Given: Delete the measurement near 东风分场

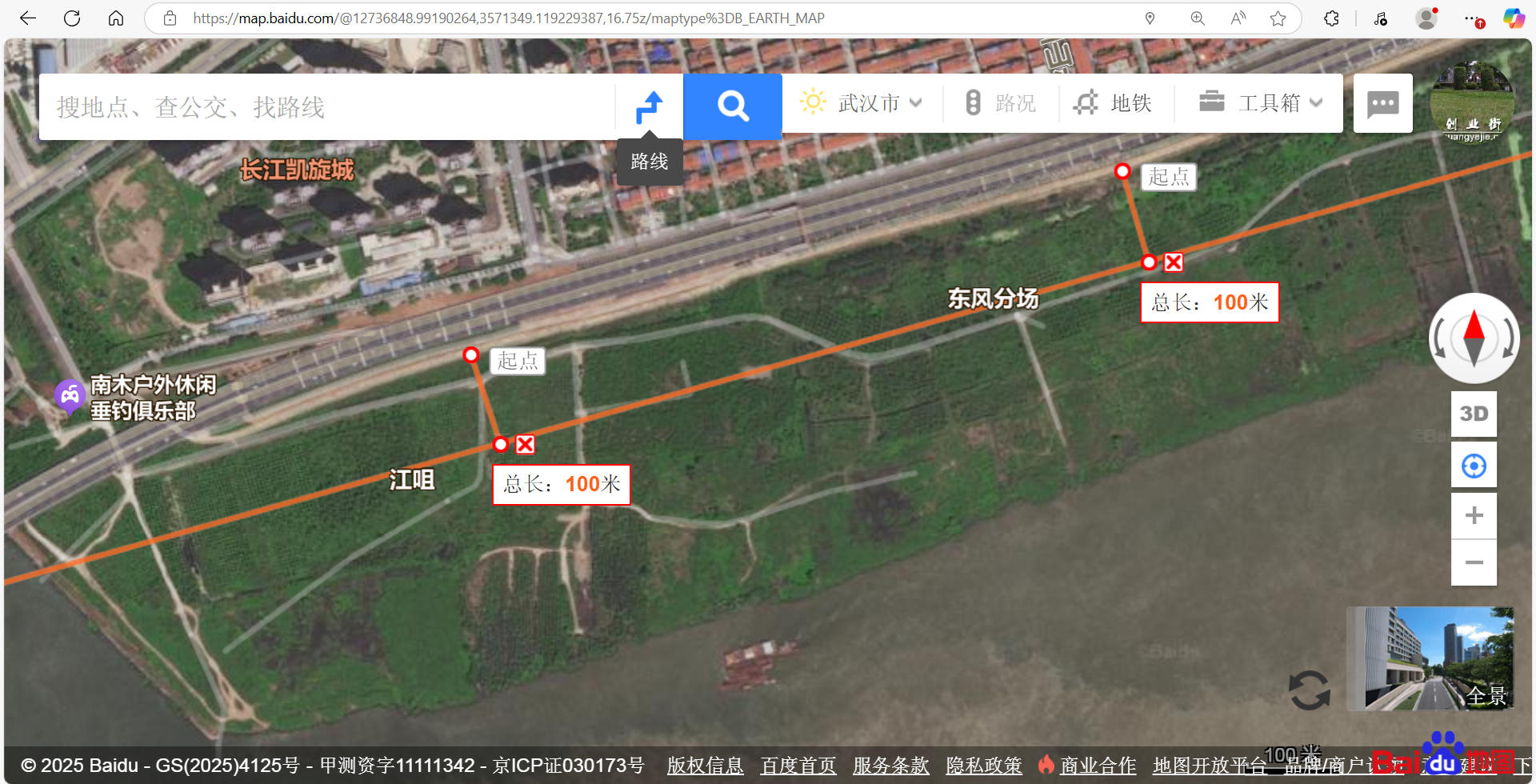Looking at the screenshot, I should (x=1174, y=262).
